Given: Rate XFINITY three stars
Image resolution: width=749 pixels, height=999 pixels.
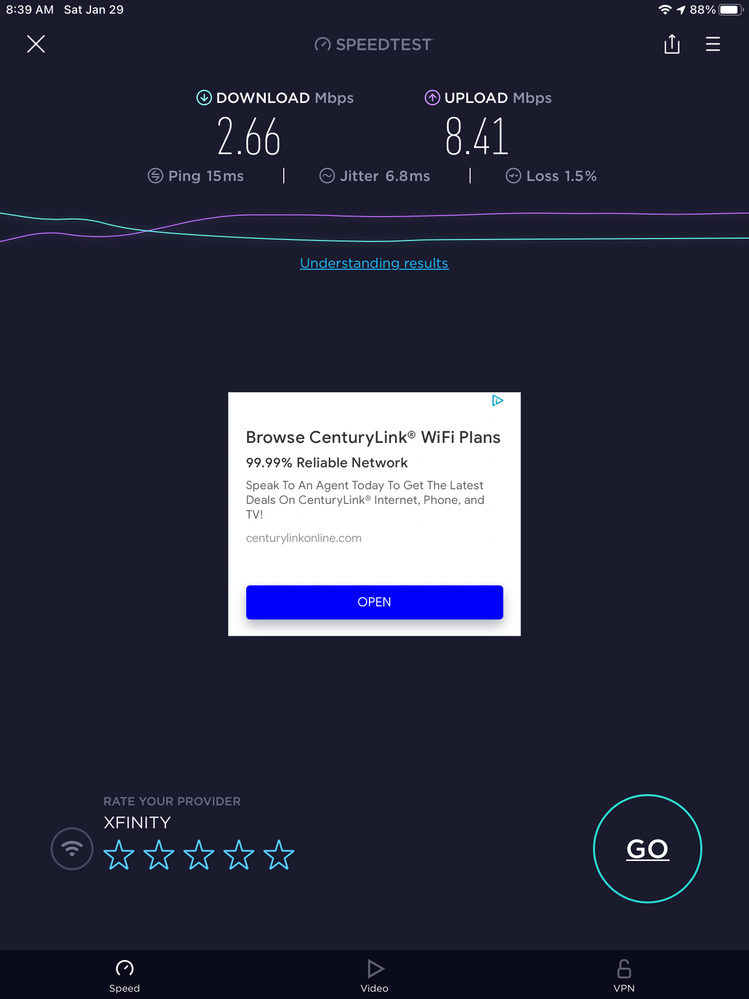Looking at the screenshot, I should point(199,855).
